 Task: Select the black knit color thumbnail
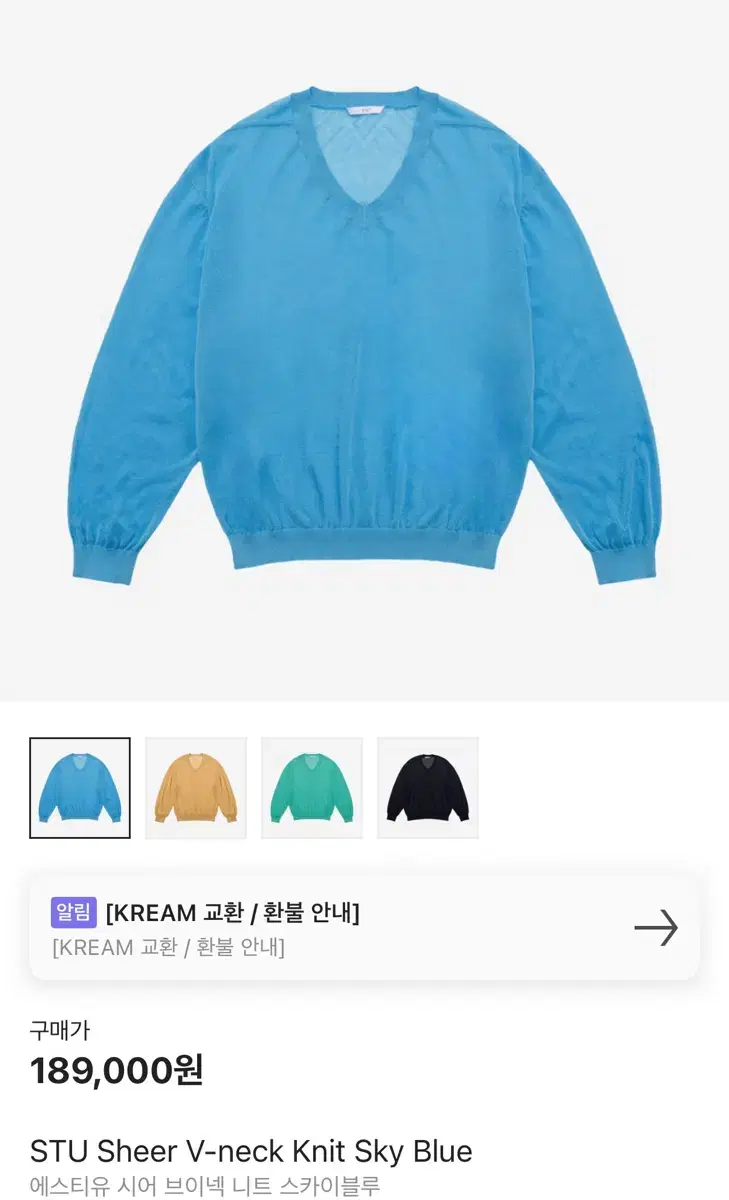coord(428,786)
